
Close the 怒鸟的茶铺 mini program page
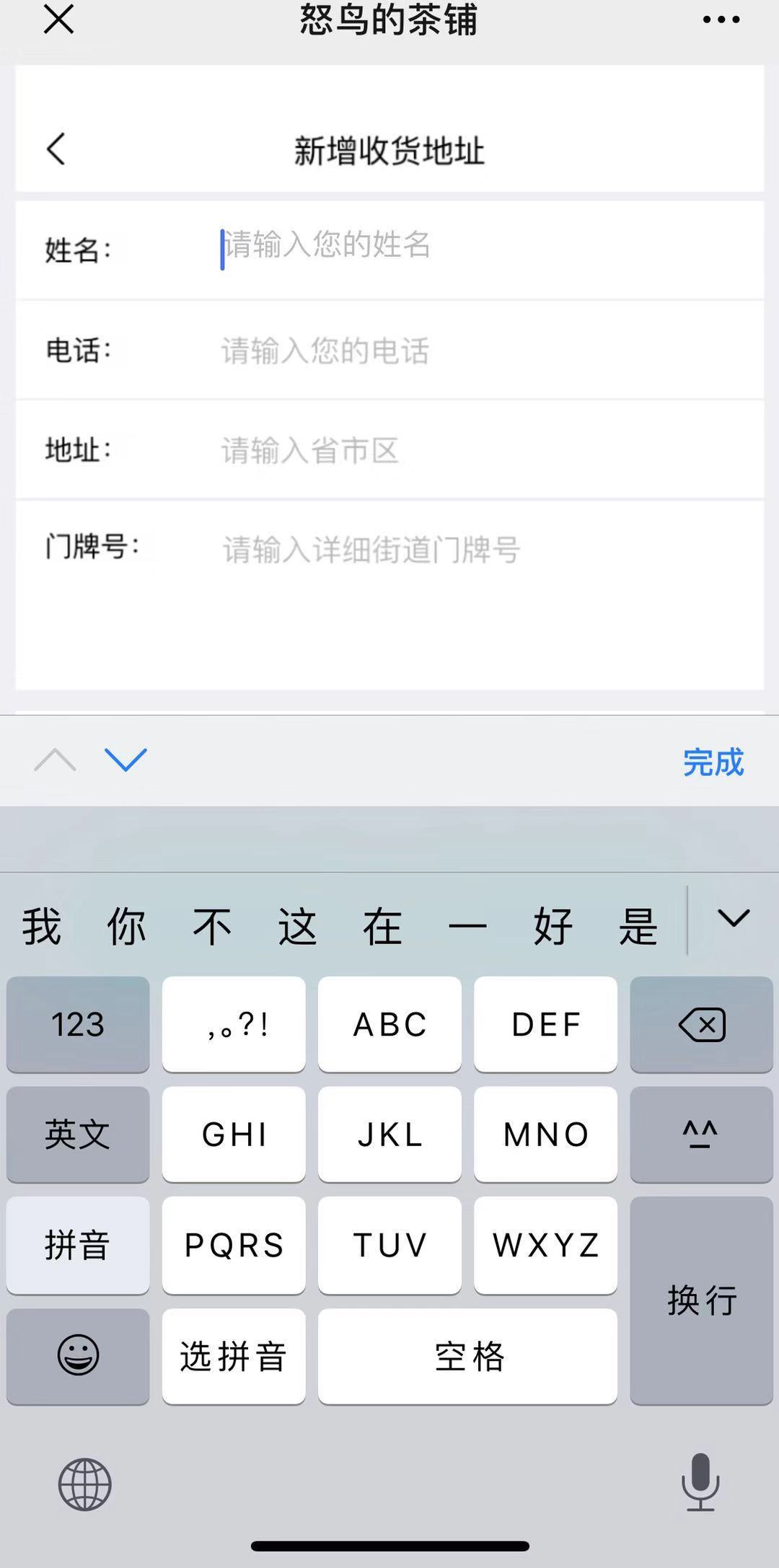58,19
